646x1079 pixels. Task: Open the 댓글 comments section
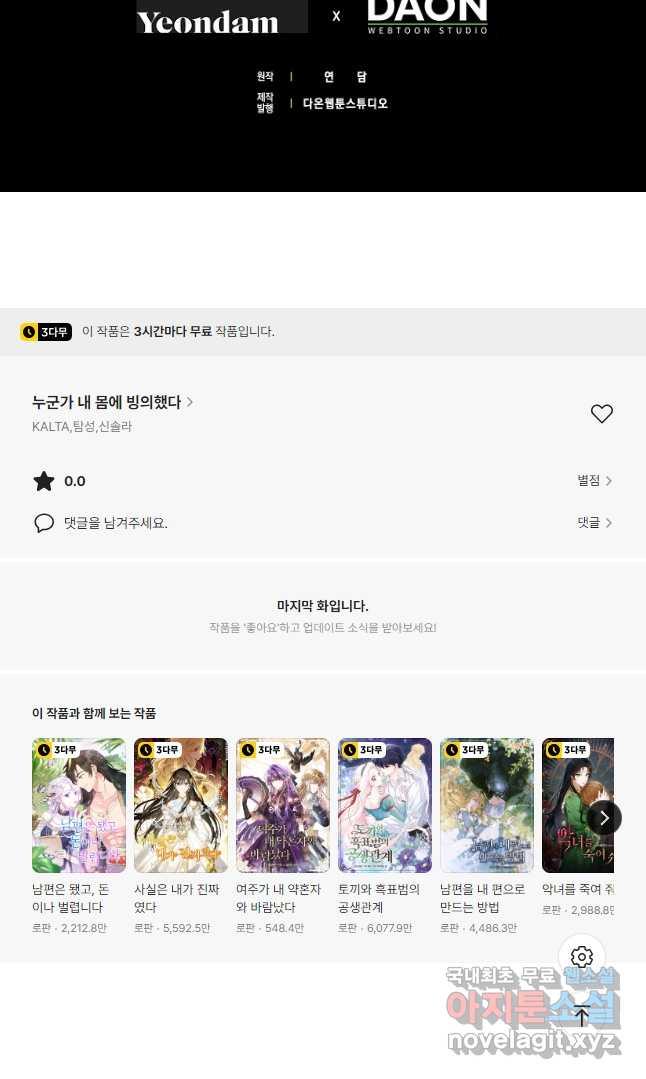coord(594,523)
